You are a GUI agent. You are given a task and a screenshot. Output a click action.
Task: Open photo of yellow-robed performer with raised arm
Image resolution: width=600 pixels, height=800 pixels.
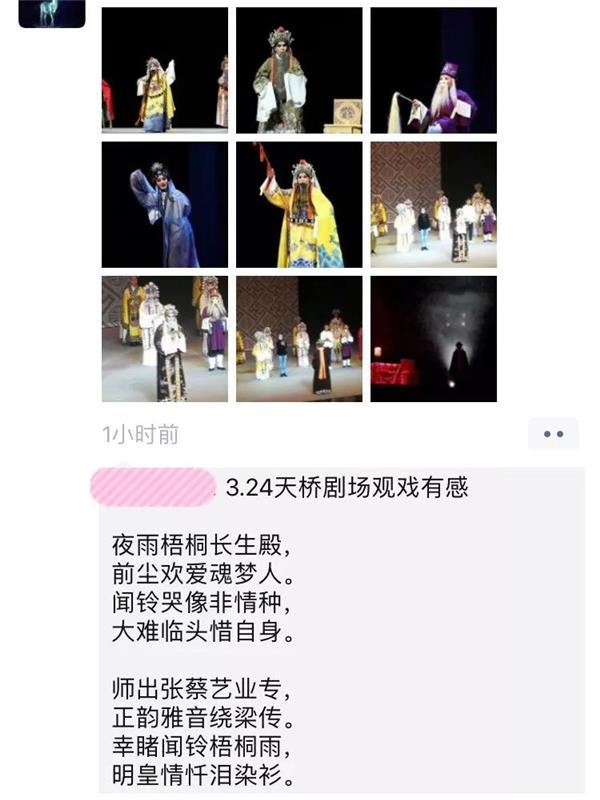299,204
